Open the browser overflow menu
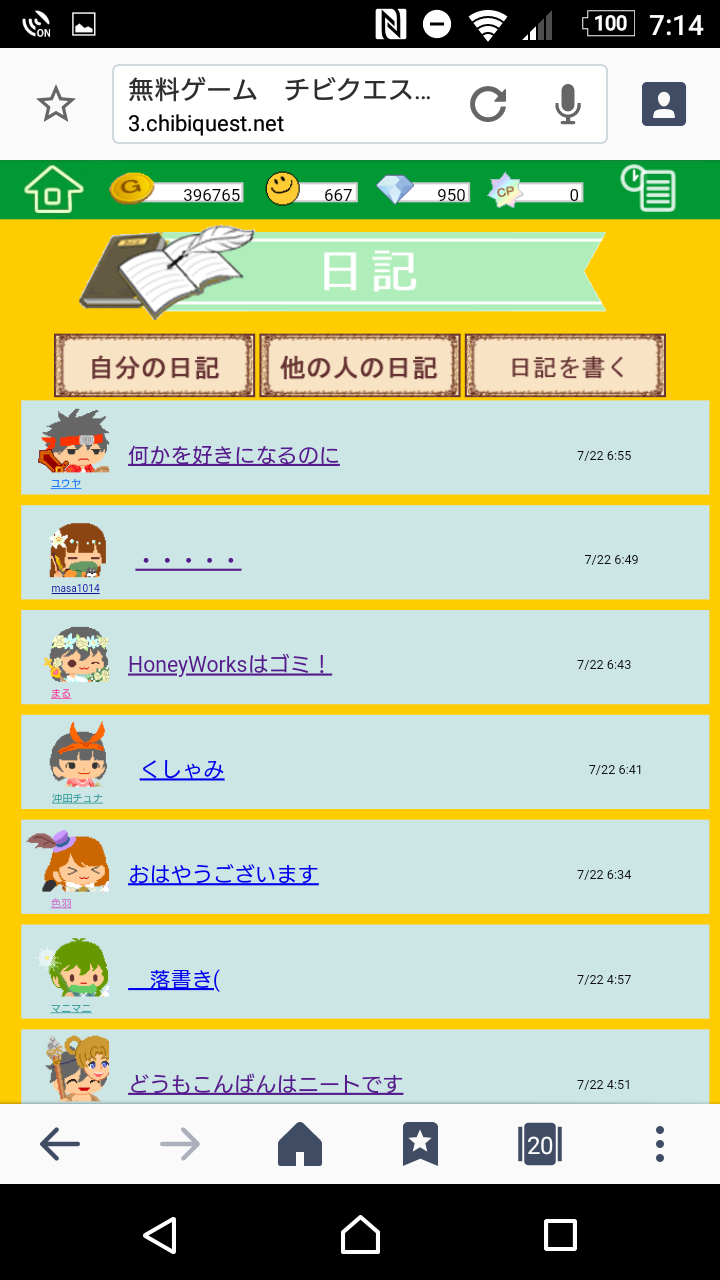Image resolution: width=720 pixels, height=1280 pixels. coord(659,1144)
